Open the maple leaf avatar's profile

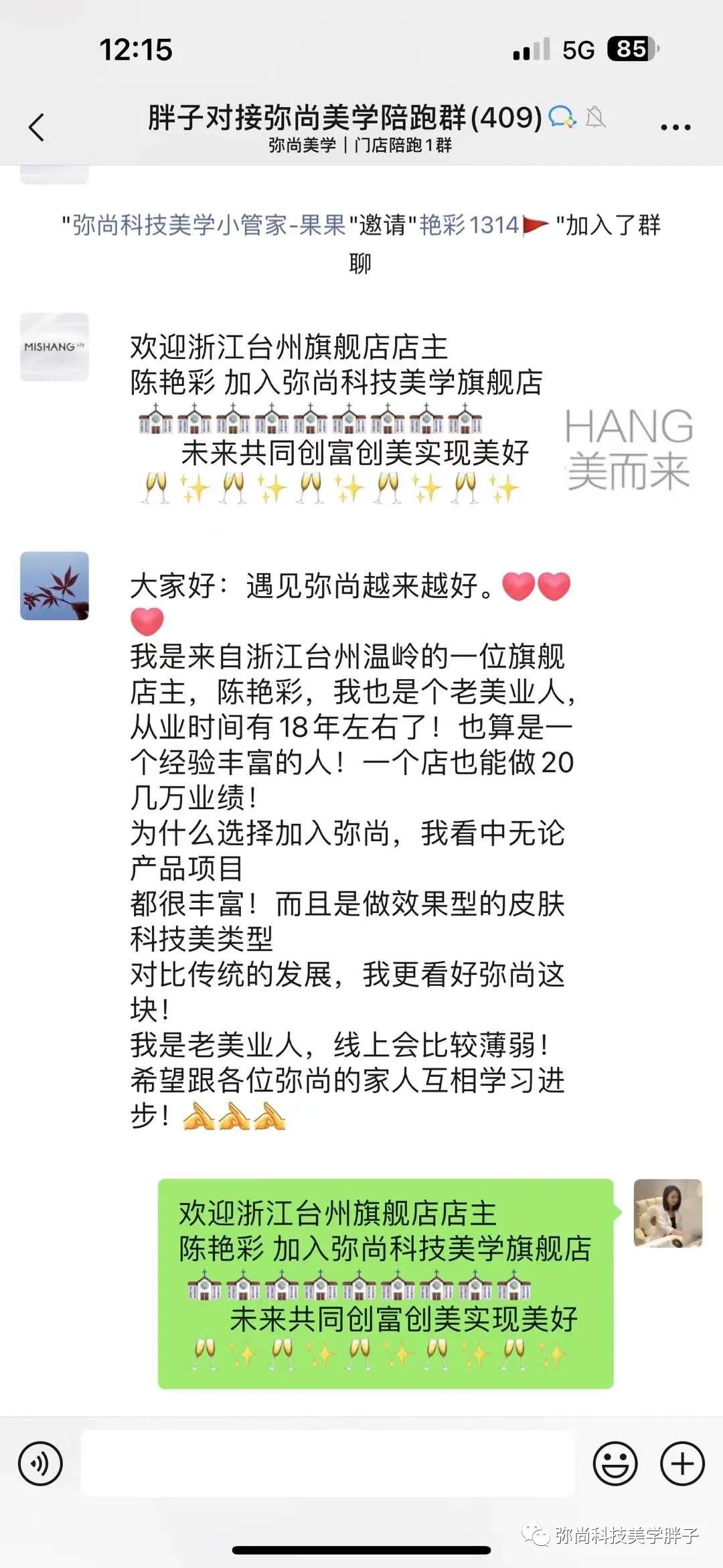[x=54, y=586]
